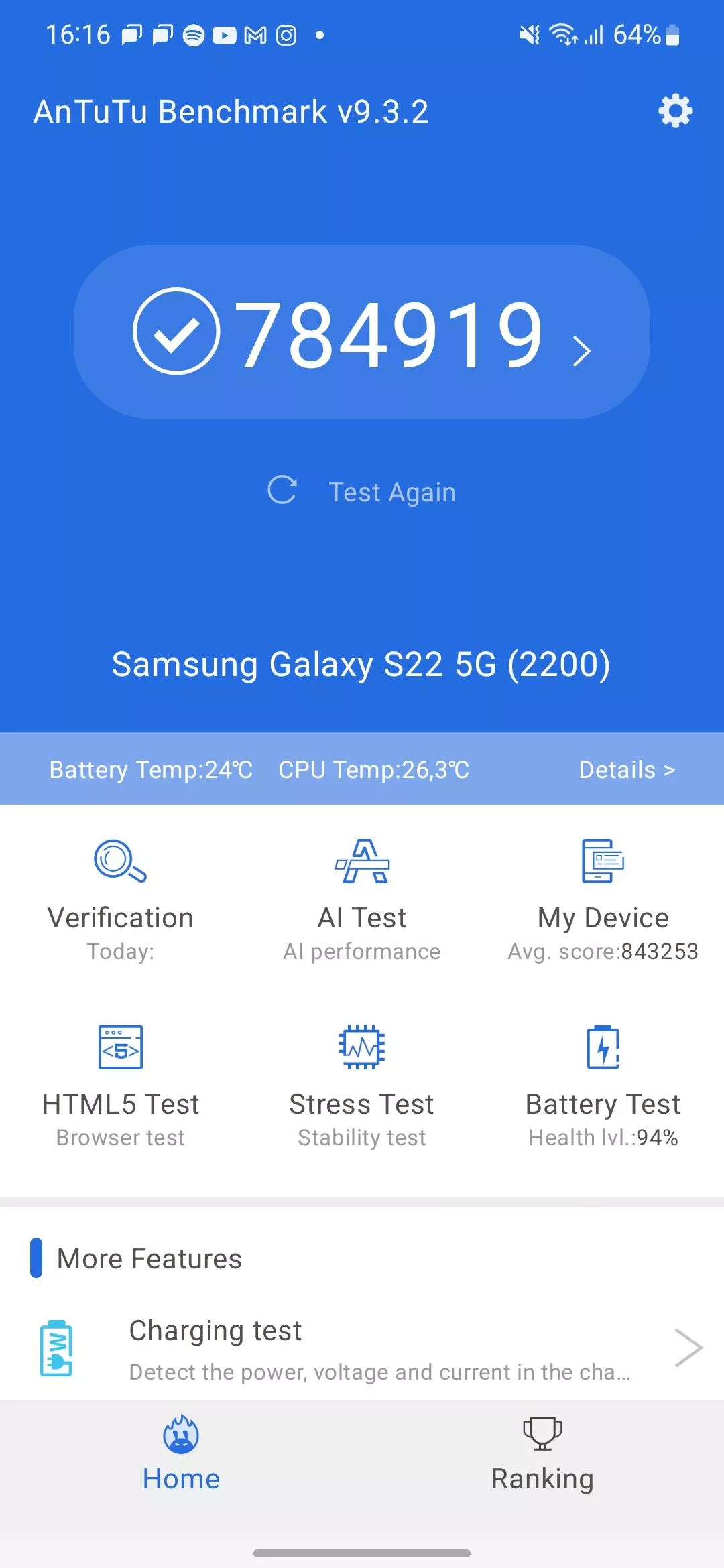The width and height of the screenshot is (724, 1568).
Task: Open the Charging test row
Action: 362,1348
